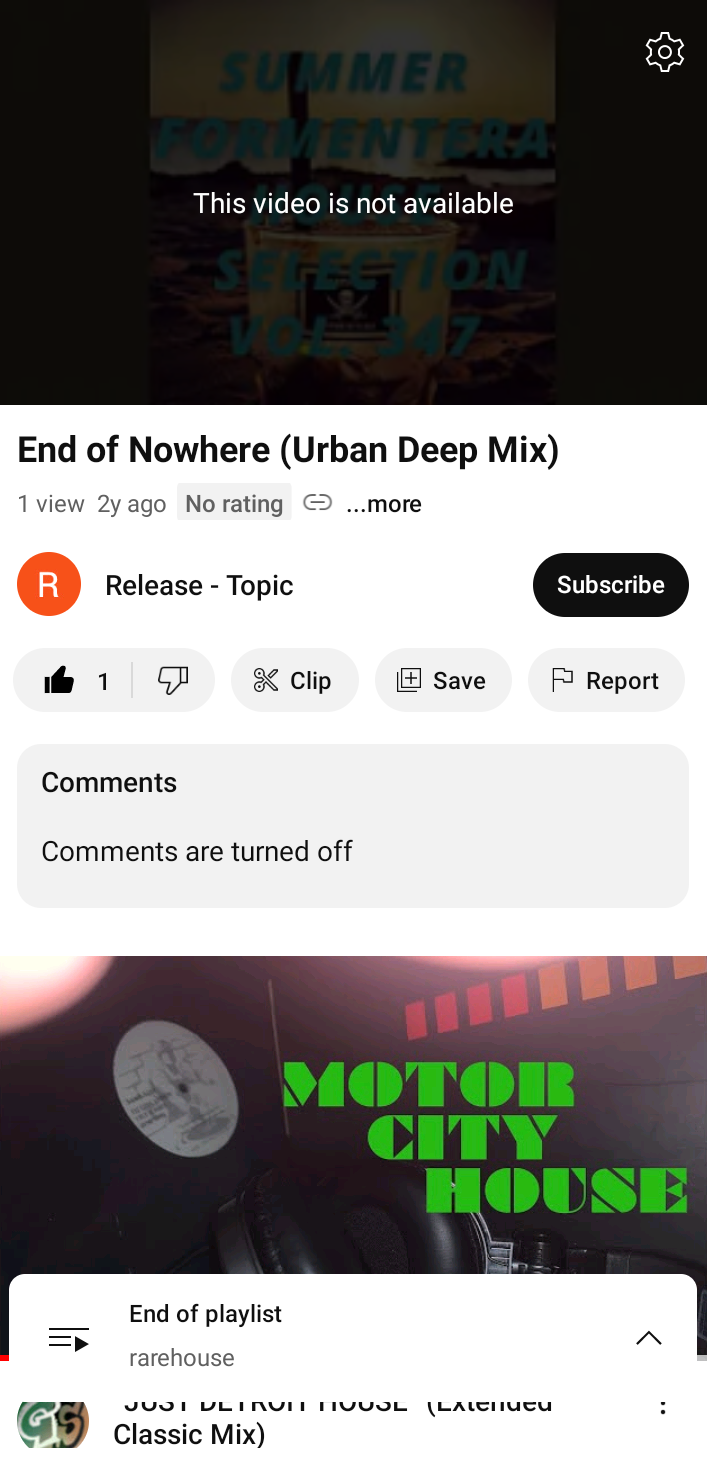The image size is (707, 1476).
Task: Save the video to a playlist
Action: [443, 681]
